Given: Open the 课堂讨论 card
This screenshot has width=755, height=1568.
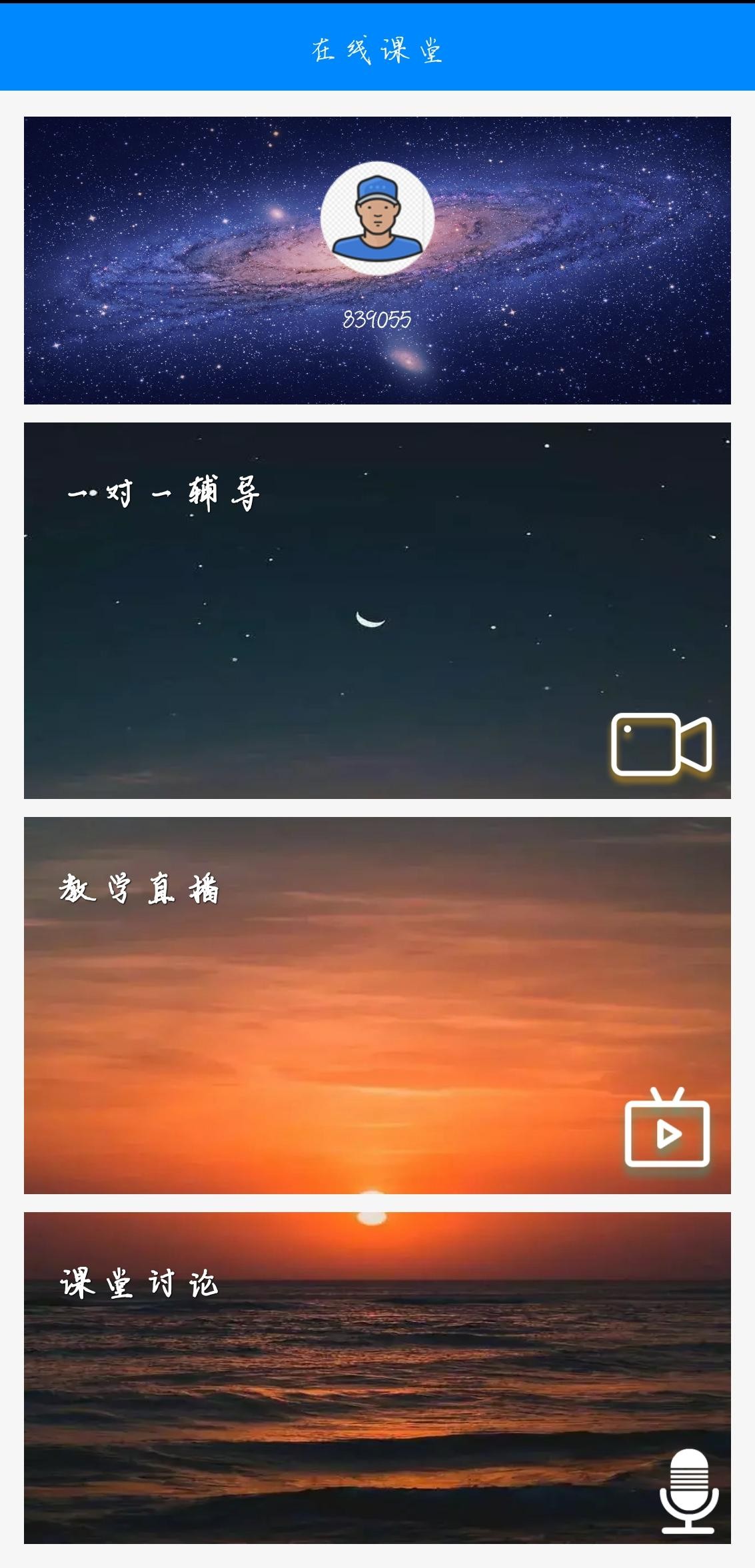Looking at the screenshot, I should click(x=377, y=1377).
